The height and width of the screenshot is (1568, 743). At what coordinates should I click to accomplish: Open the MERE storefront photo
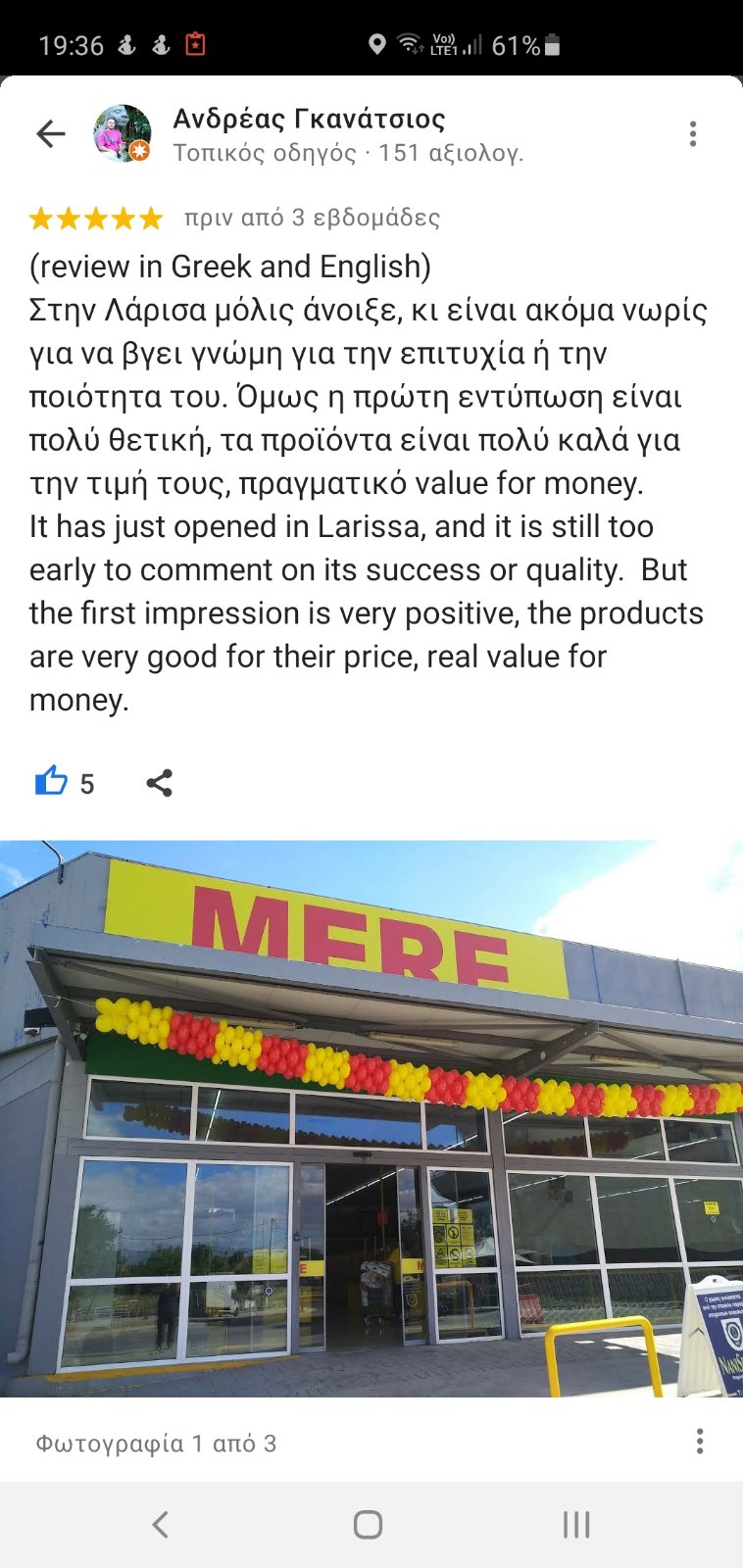click(x=371, y=1117)
